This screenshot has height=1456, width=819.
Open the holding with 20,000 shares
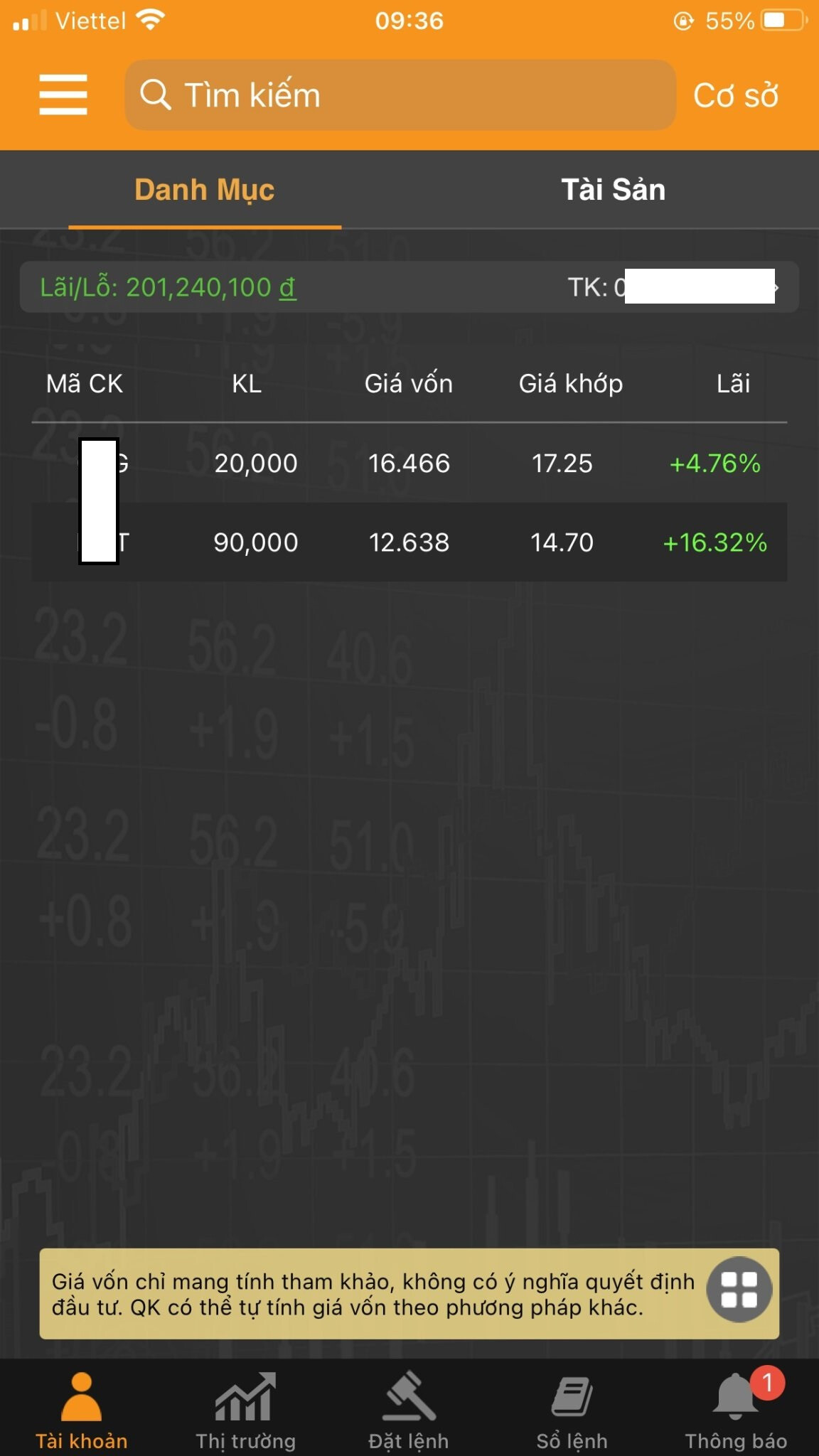click(409, 464)
